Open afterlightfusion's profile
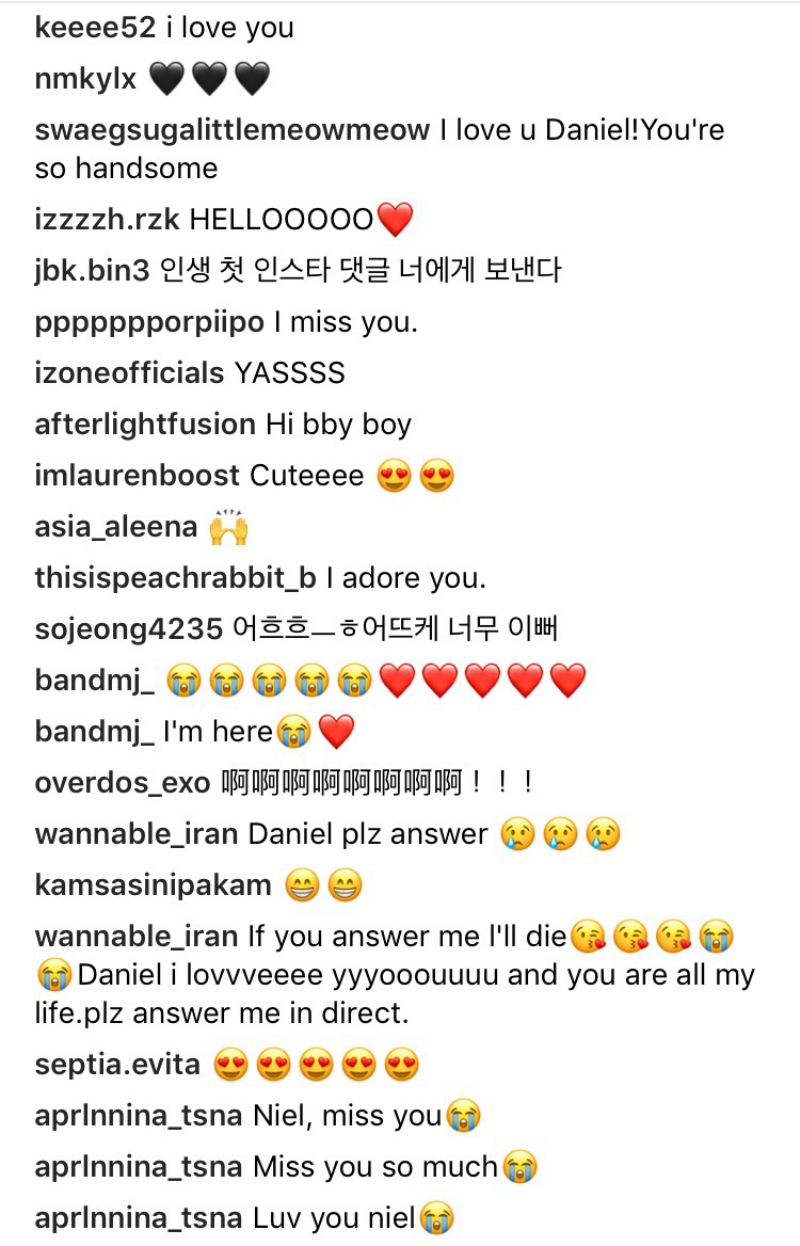Image resolution: width=800 pixels, height=1246 pixels. pyautogui.click(x=145, y=425)
